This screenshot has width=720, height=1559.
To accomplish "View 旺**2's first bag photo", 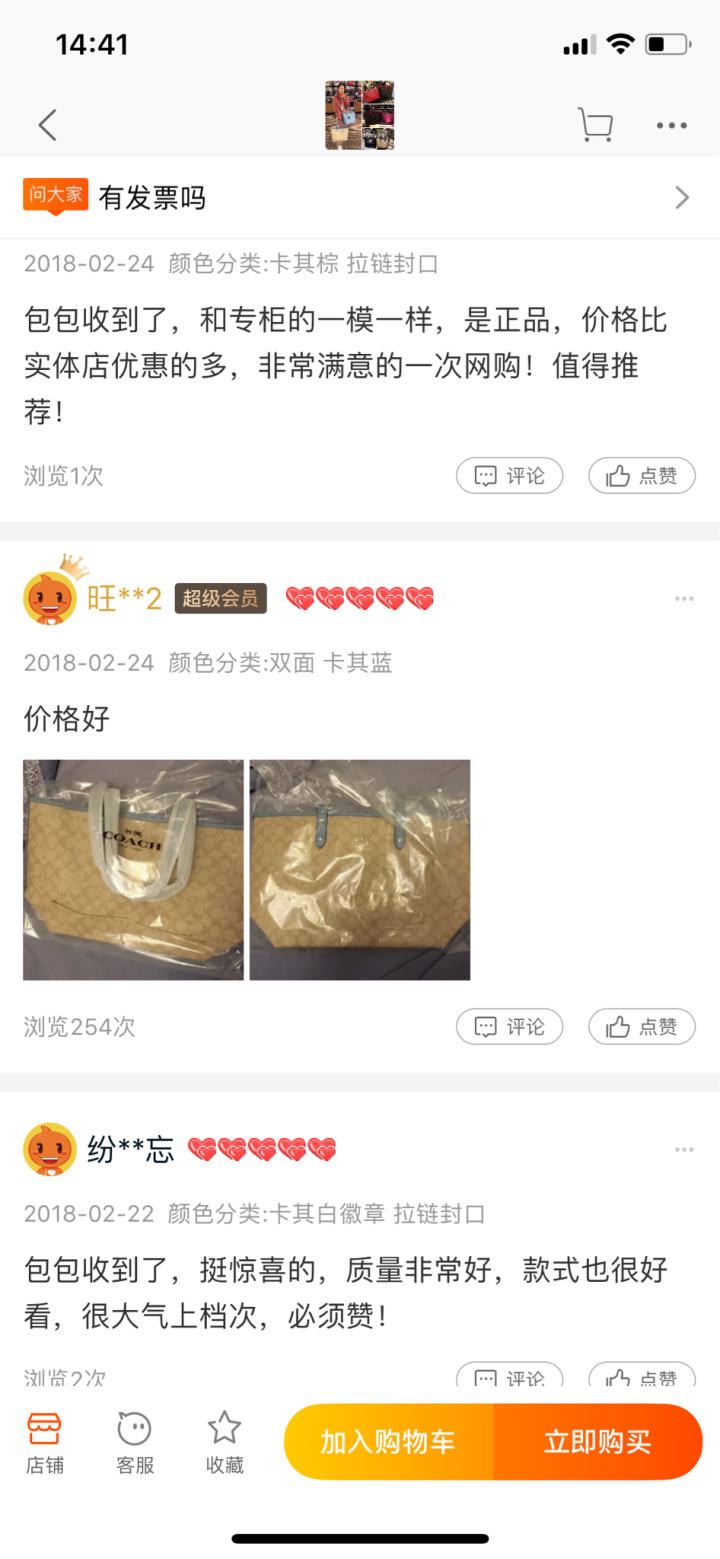I will (x=133, y=870).
